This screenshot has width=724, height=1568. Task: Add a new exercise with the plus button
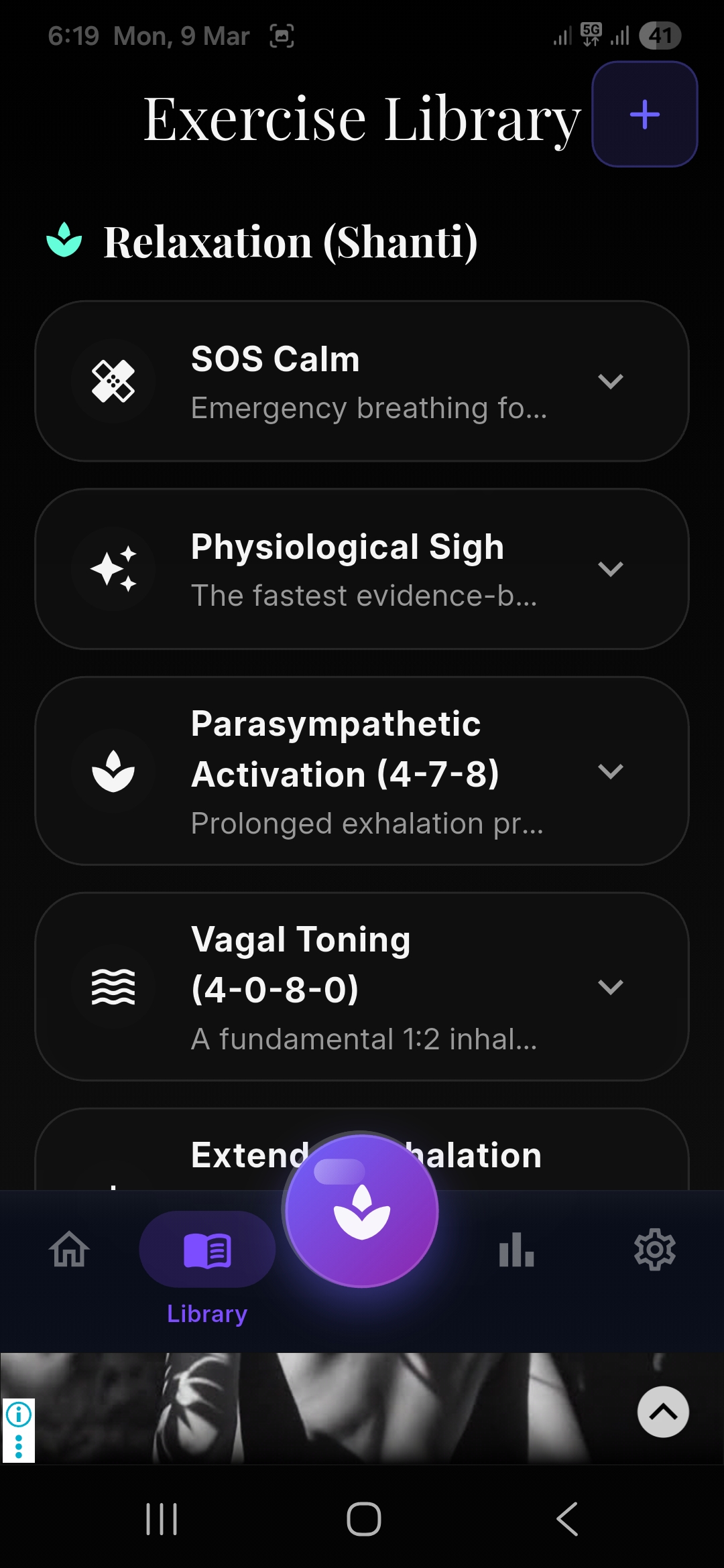(644, 114)
